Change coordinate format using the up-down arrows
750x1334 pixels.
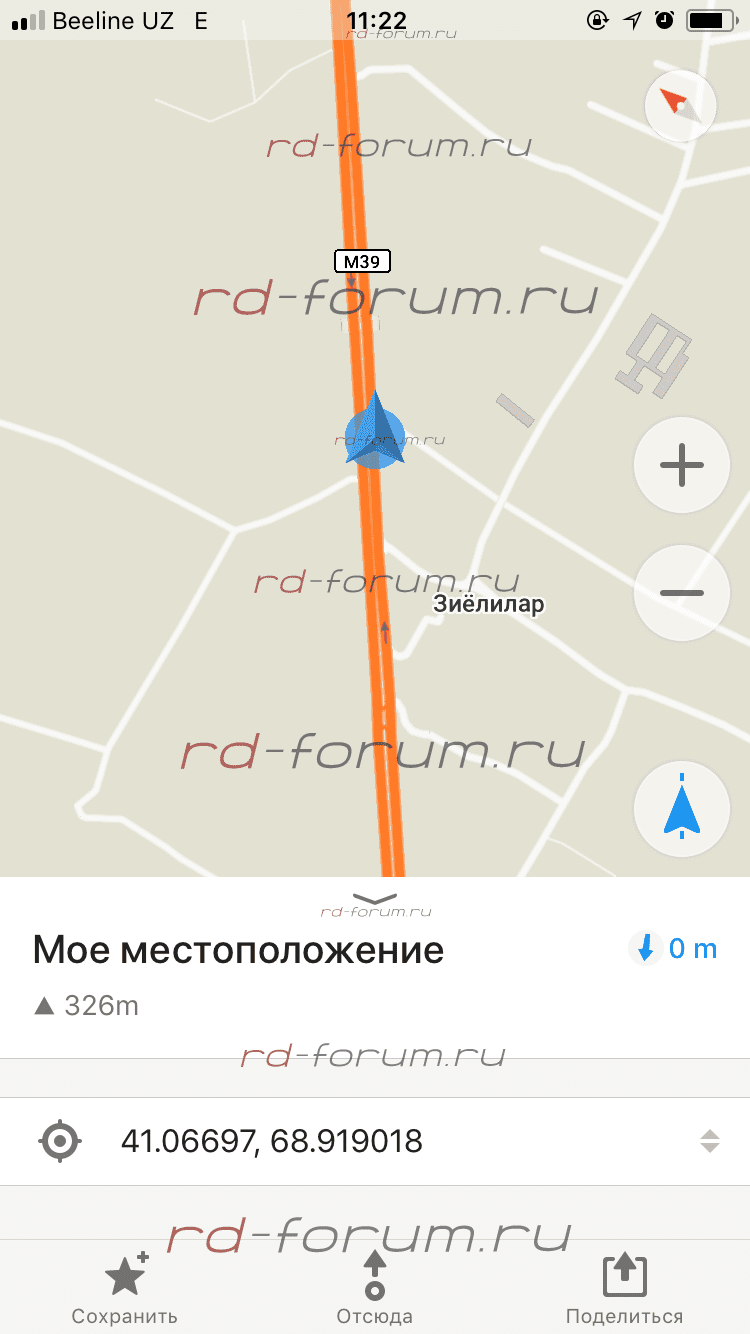[x=709, y=1141]
